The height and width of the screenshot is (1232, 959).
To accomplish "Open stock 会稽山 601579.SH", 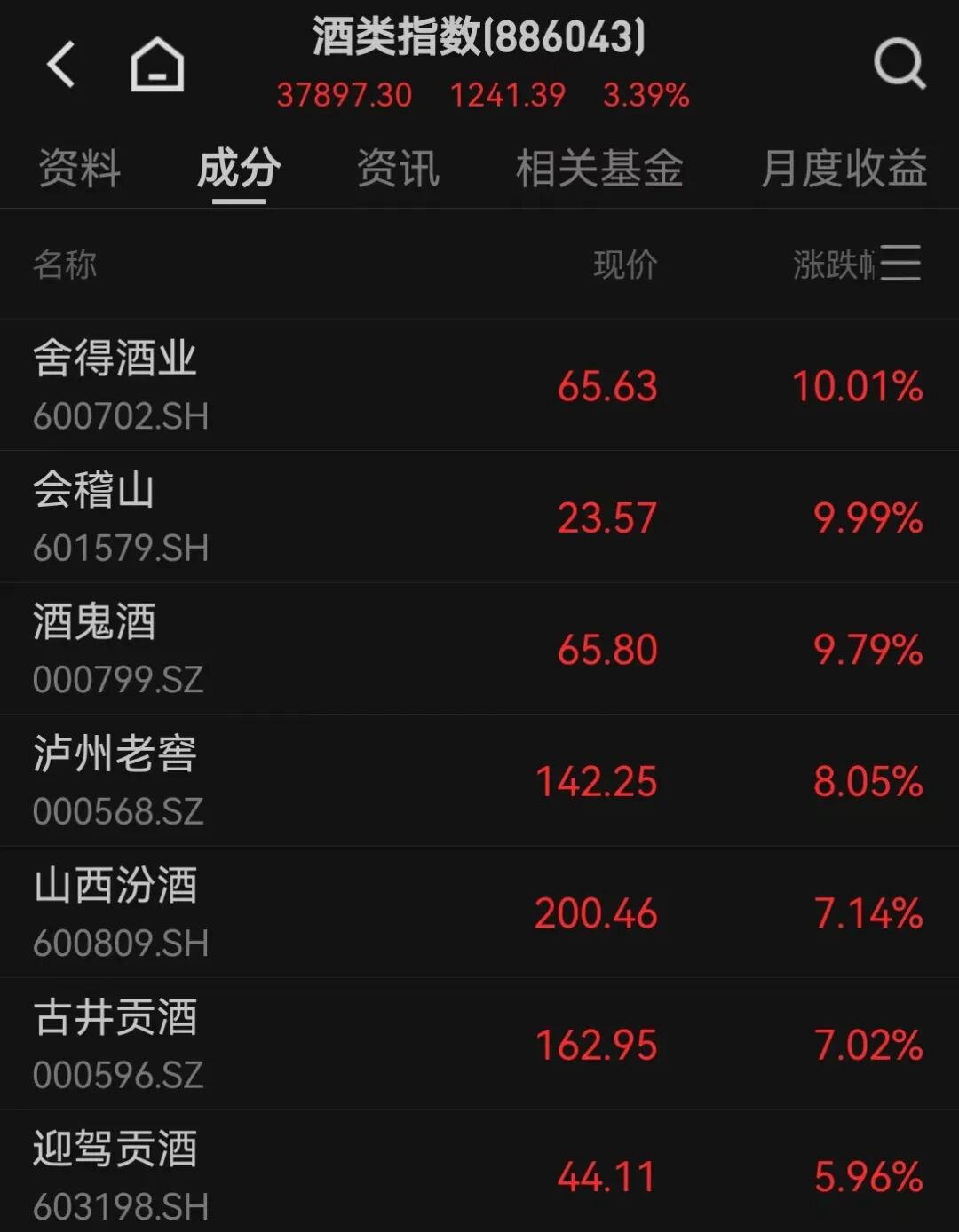I will point(479,517).
